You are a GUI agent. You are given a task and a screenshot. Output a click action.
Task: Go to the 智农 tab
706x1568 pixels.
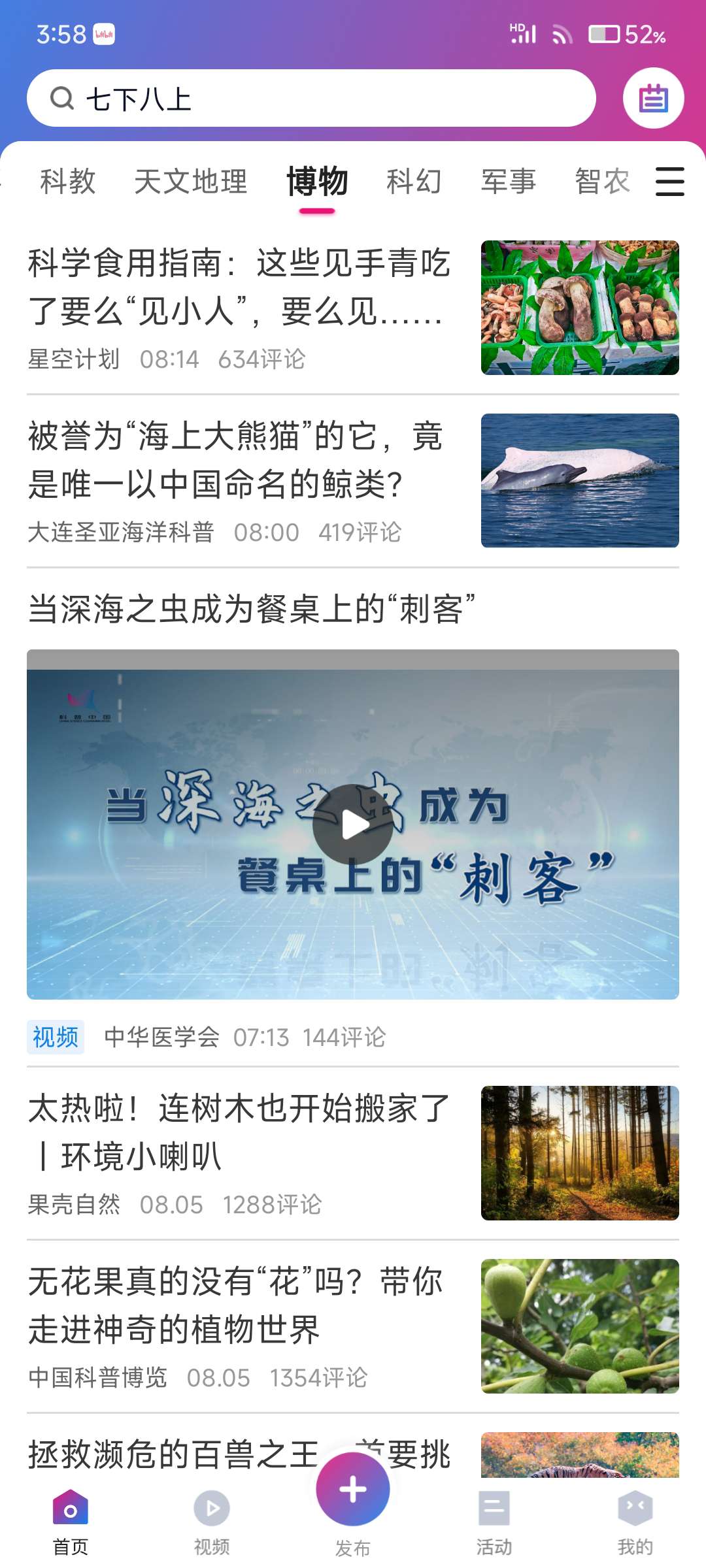pyautogui.click(x=602, y=182)
